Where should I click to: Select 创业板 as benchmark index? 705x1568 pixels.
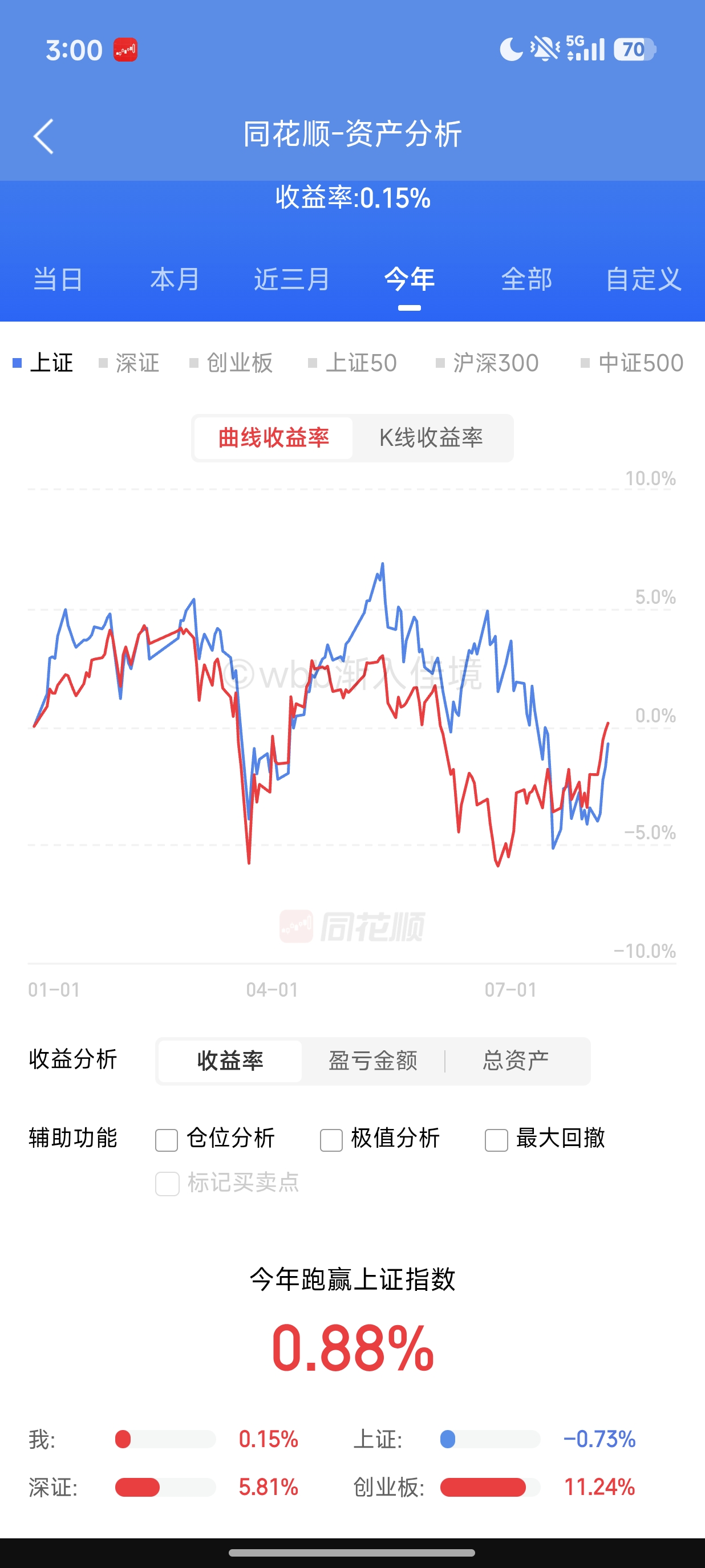(x=231, y=363)
